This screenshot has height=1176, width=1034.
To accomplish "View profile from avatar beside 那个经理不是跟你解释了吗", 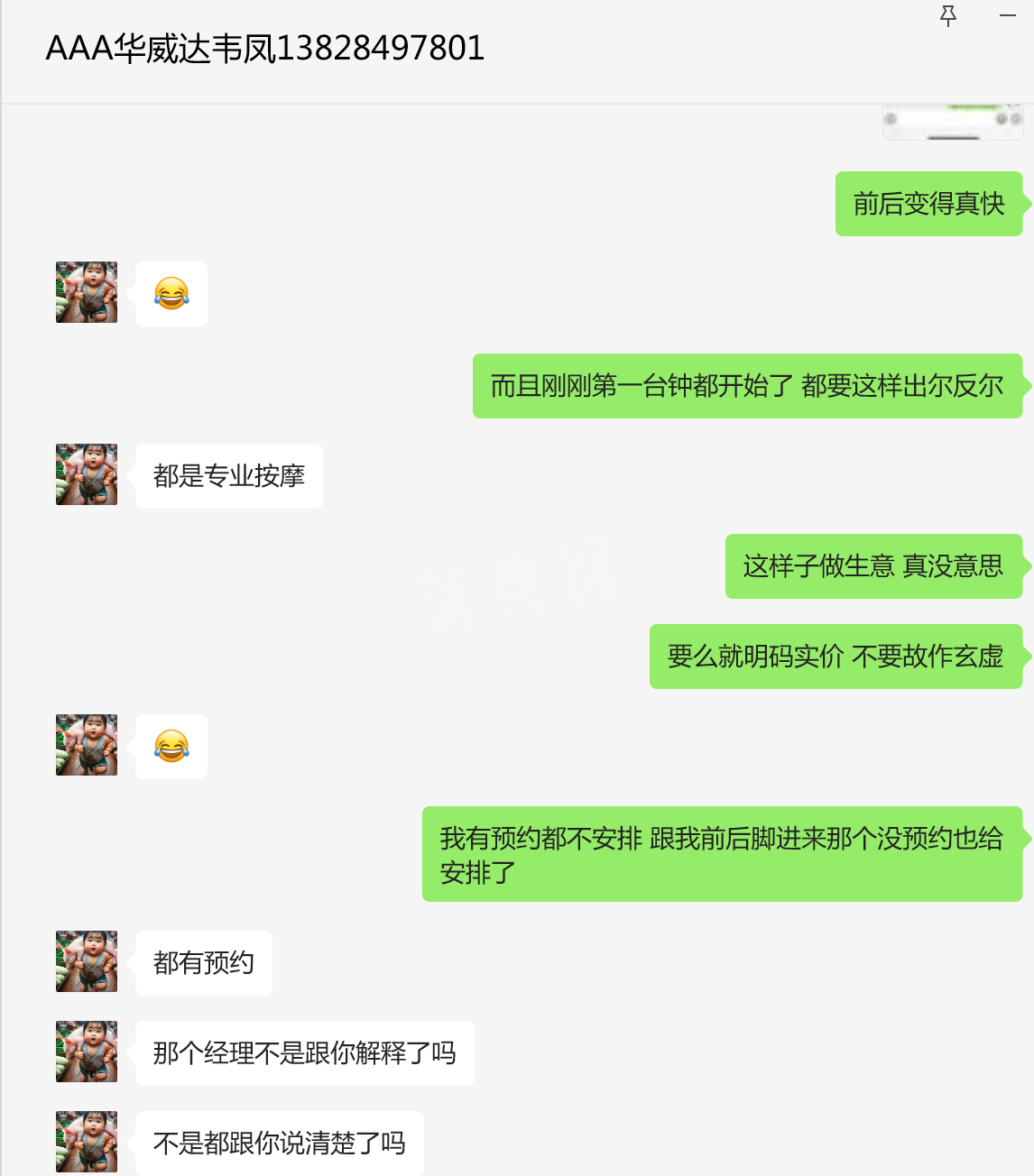I will click(x=87, y=1052).
